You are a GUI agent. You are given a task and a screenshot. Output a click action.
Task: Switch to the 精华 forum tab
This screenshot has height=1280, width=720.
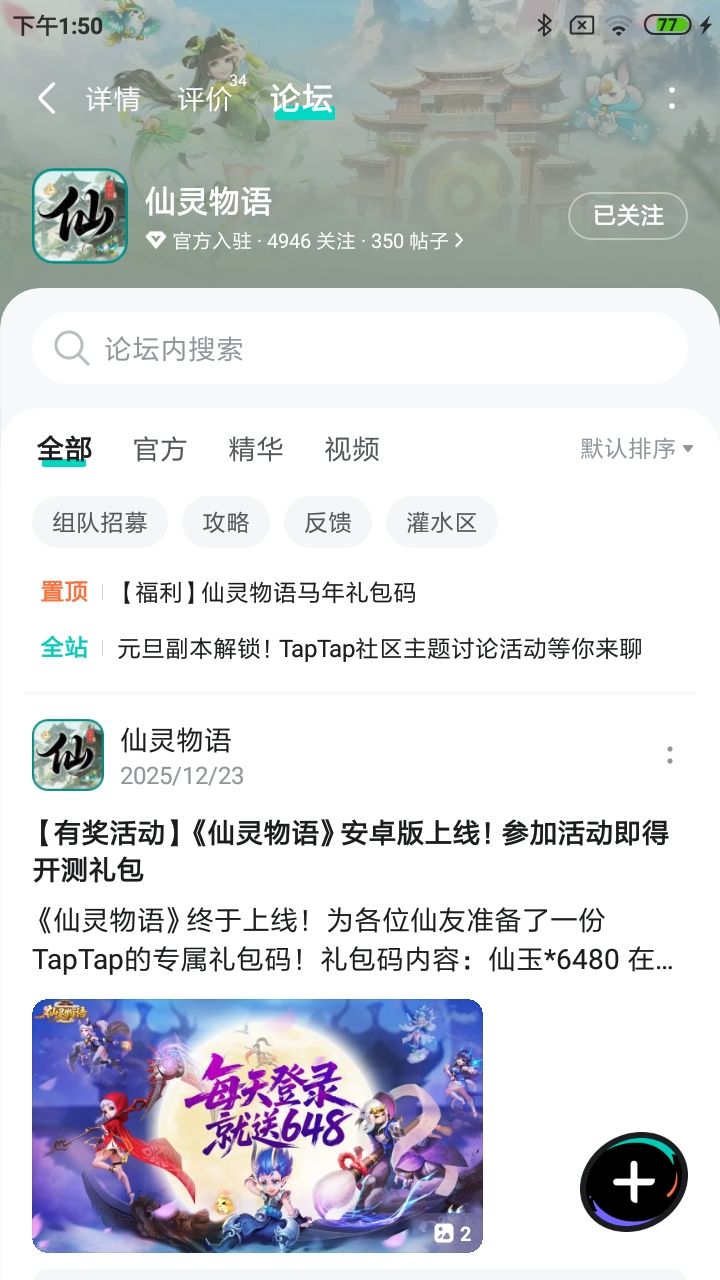point(256,449)
